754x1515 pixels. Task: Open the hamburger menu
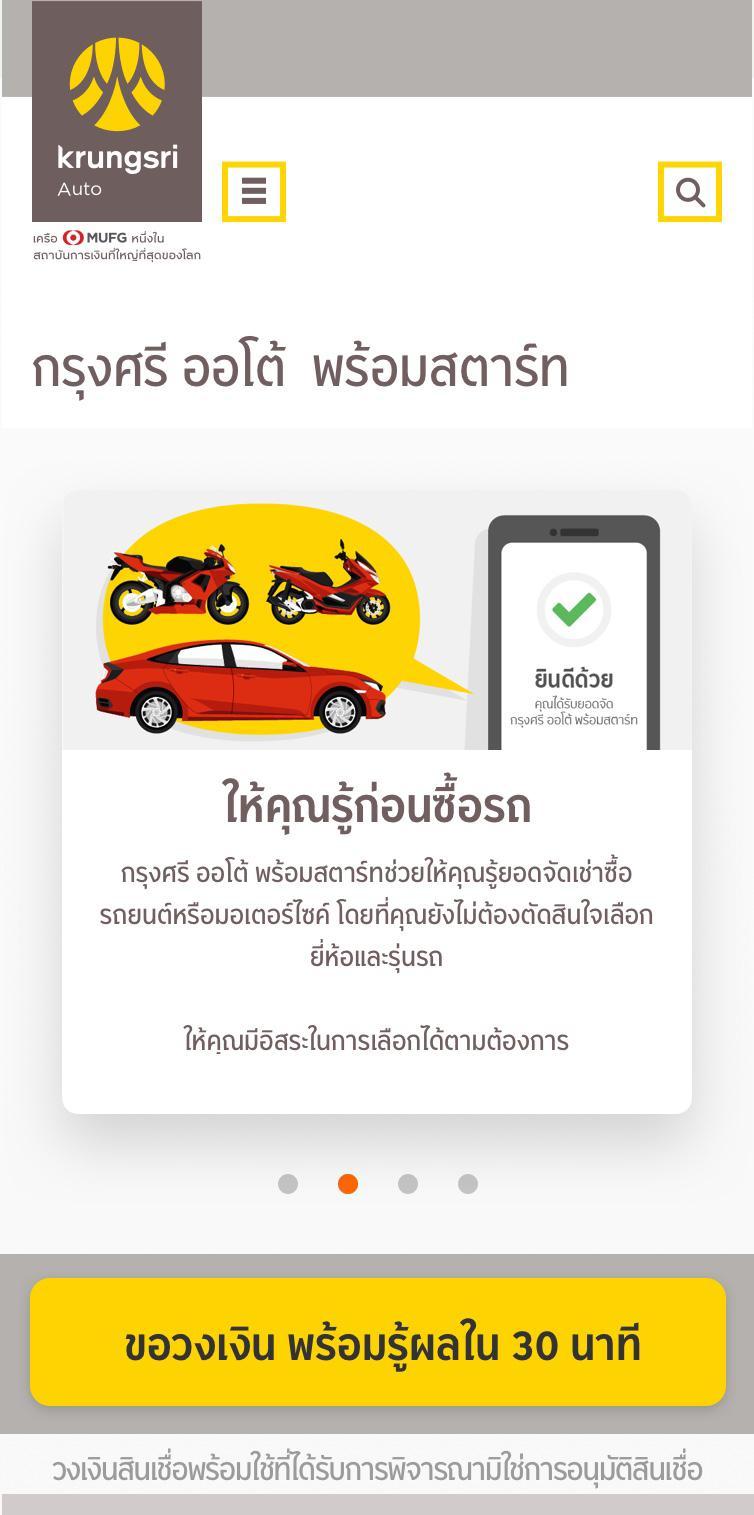click(x=254, y=191)
